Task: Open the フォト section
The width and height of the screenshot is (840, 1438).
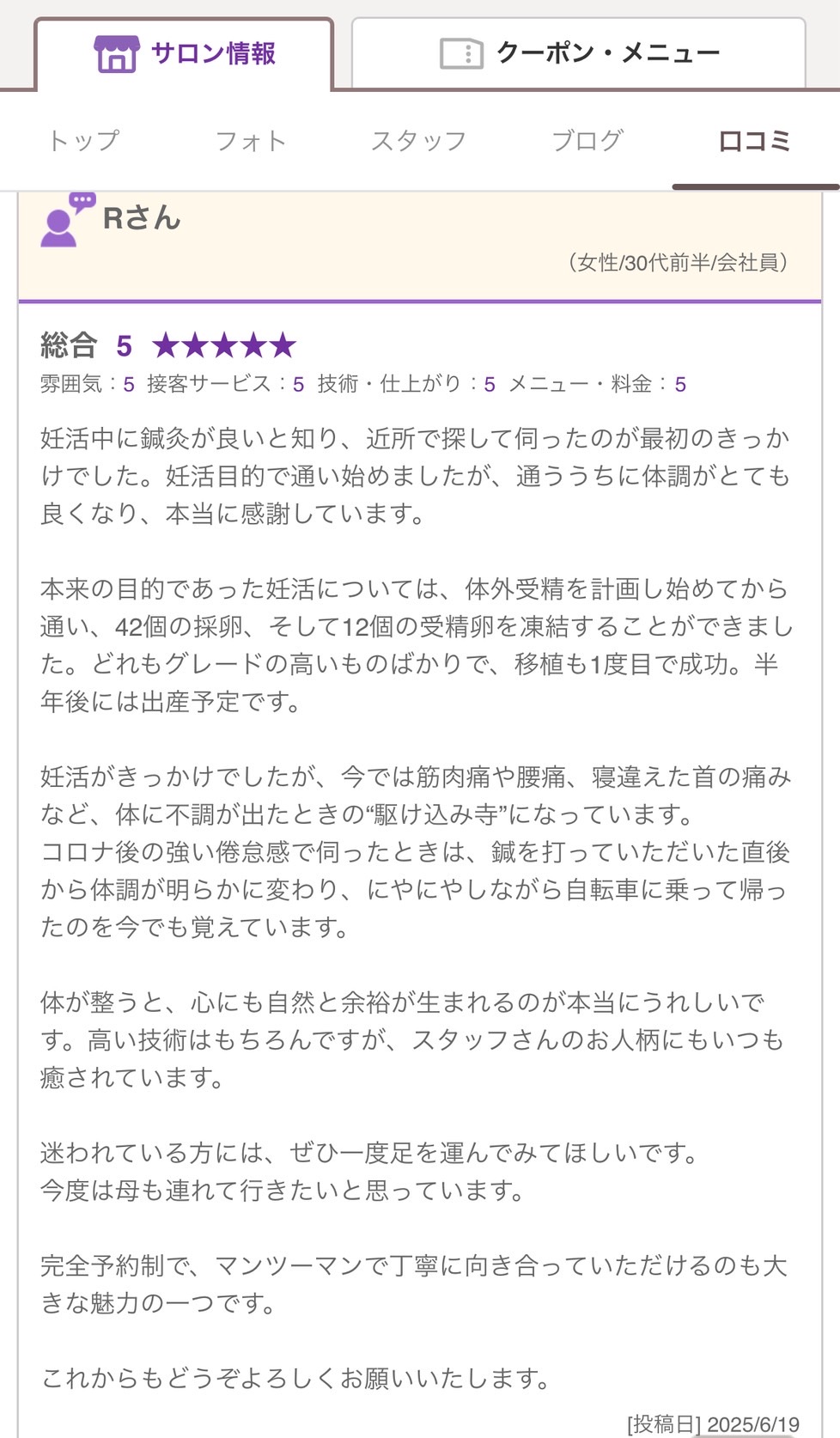Action: tap(251, 141)
